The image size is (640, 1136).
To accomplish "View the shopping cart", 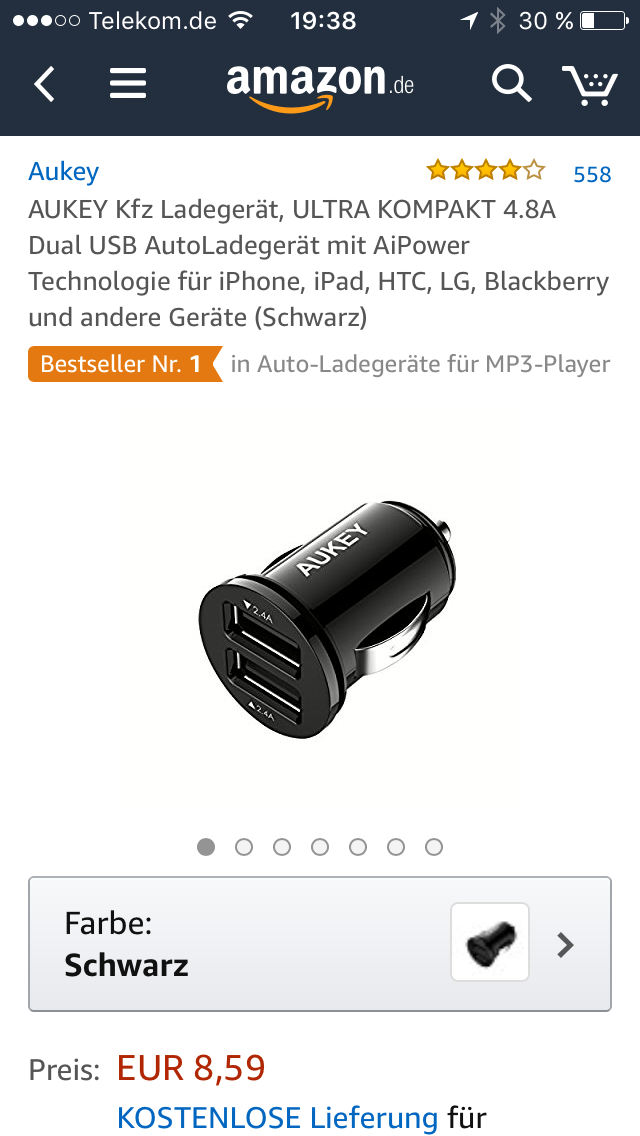I will pos(589,84).
